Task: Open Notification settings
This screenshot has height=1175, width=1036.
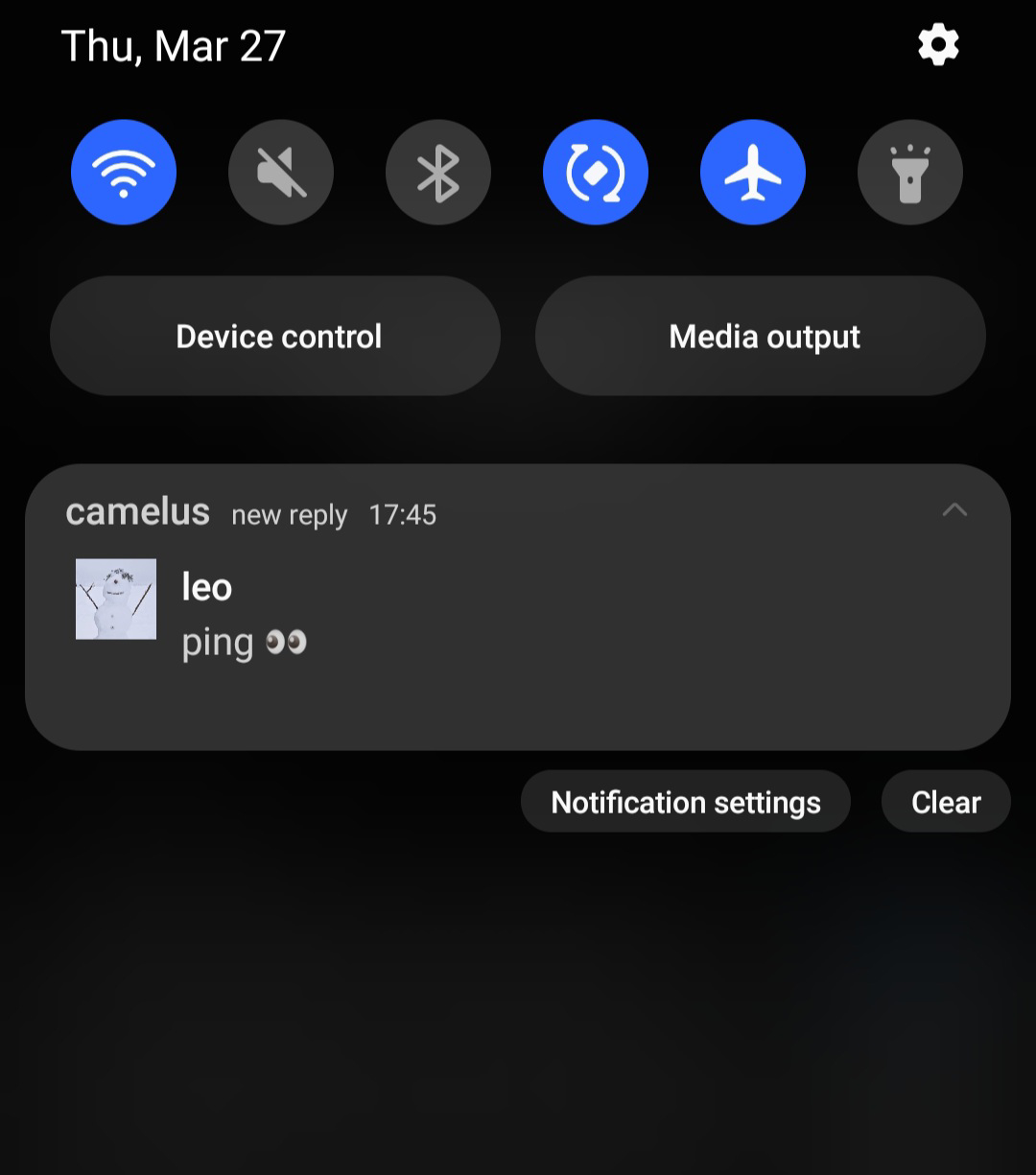Action: [x=686, y=802]
